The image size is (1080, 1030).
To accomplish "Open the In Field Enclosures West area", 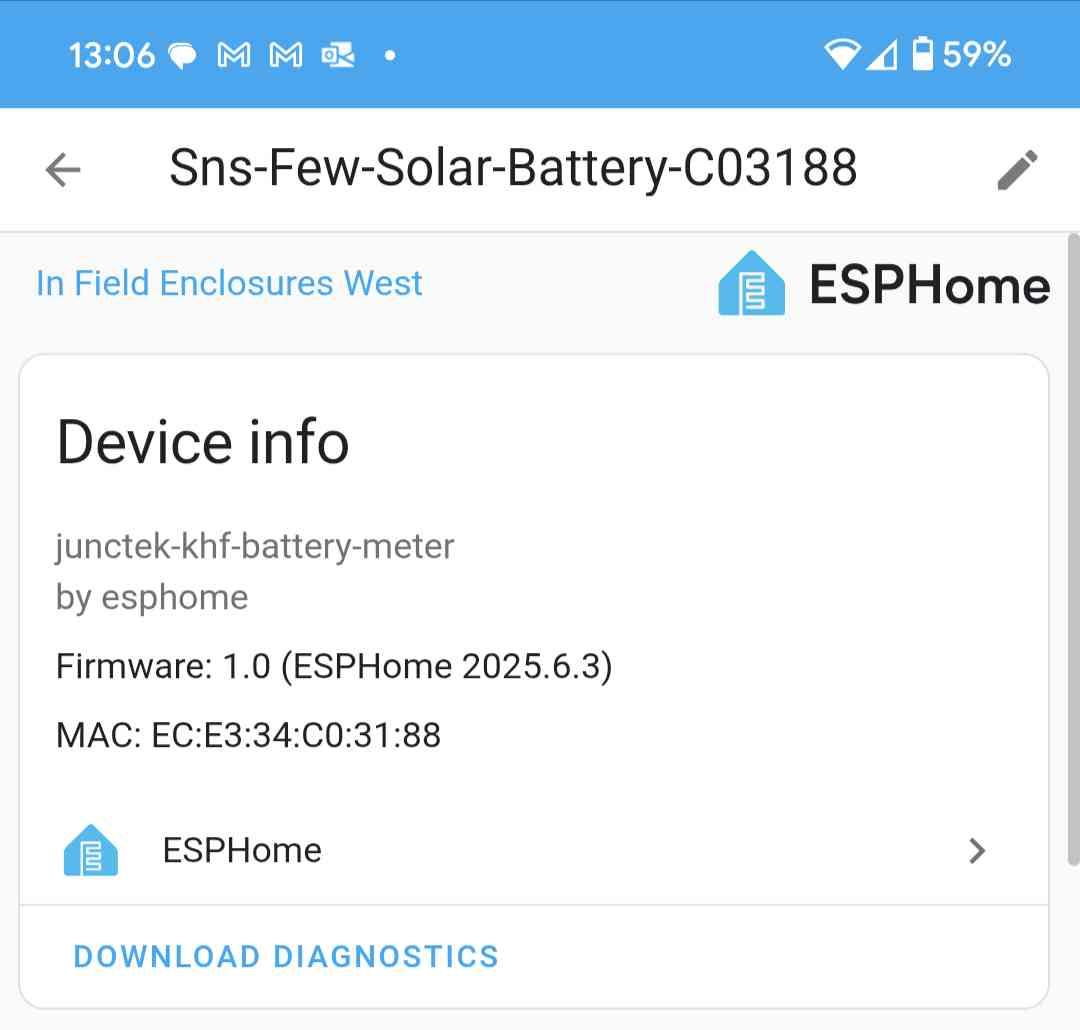I will 229,283.
